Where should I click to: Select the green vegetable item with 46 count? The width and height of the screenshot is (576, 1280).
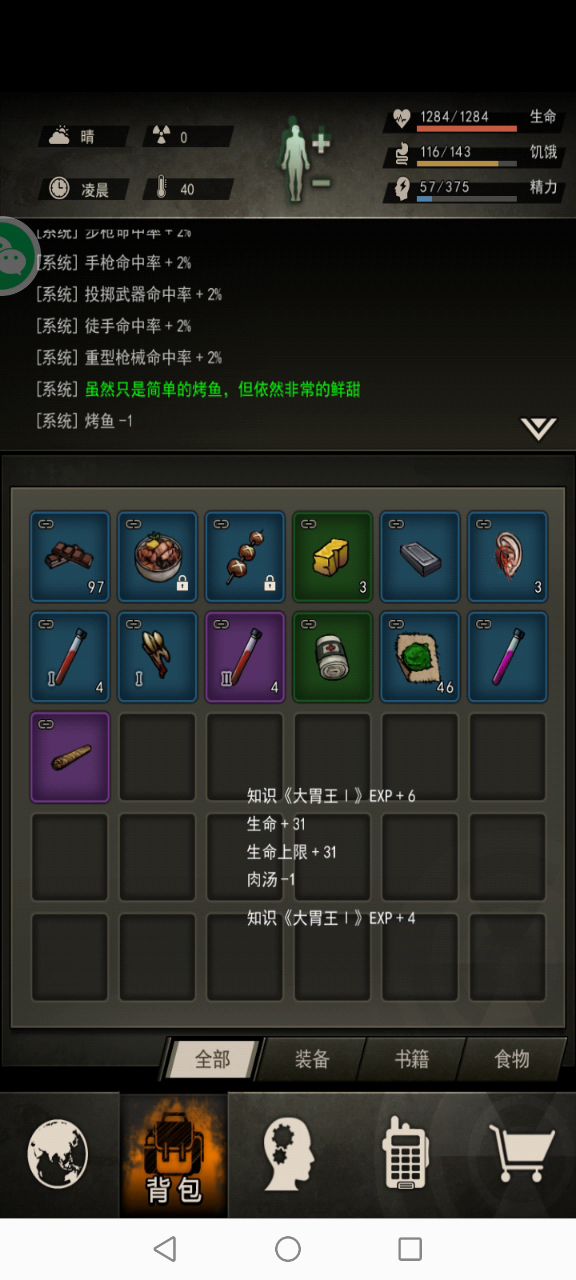(420, 657)
